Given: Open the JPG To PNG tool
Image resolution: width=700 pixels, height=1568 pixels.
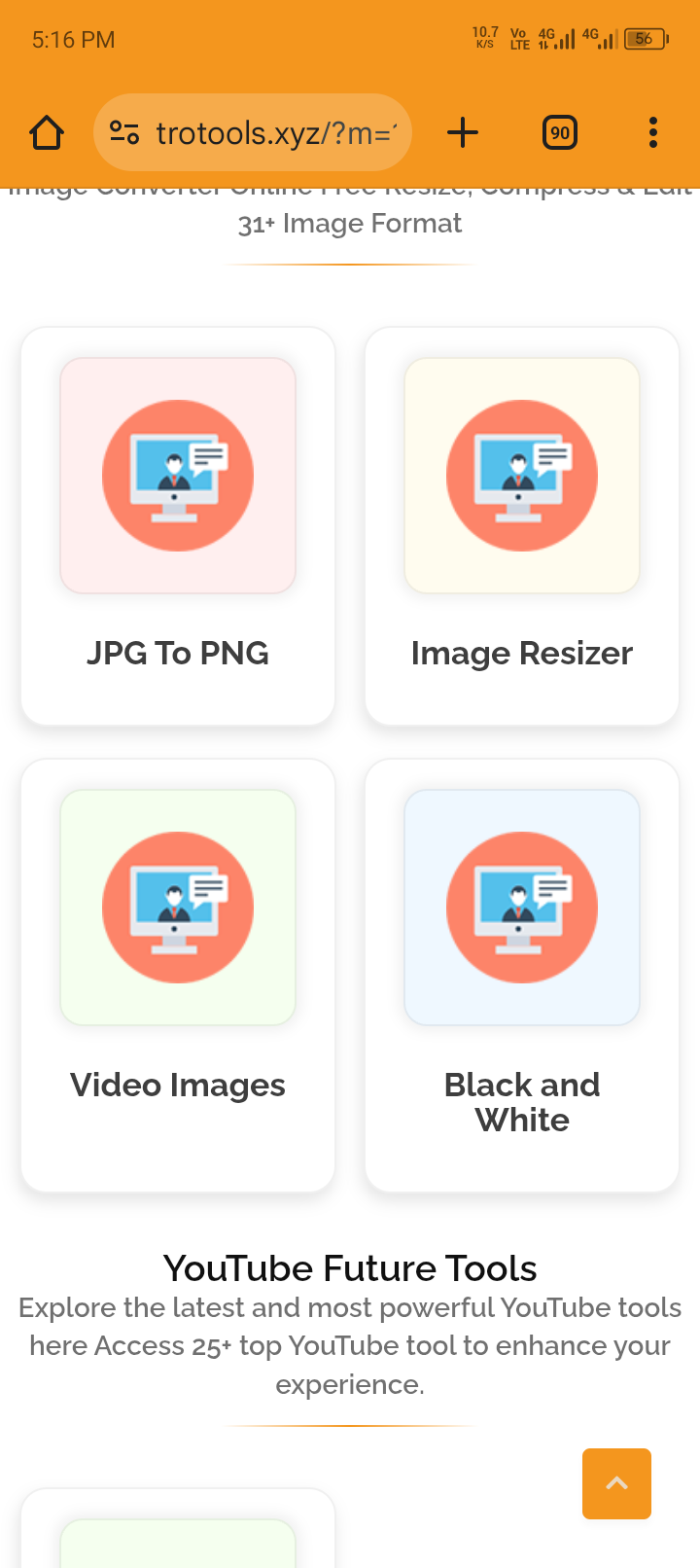Looking at the screenshot, I should click(x=178, y=526).
